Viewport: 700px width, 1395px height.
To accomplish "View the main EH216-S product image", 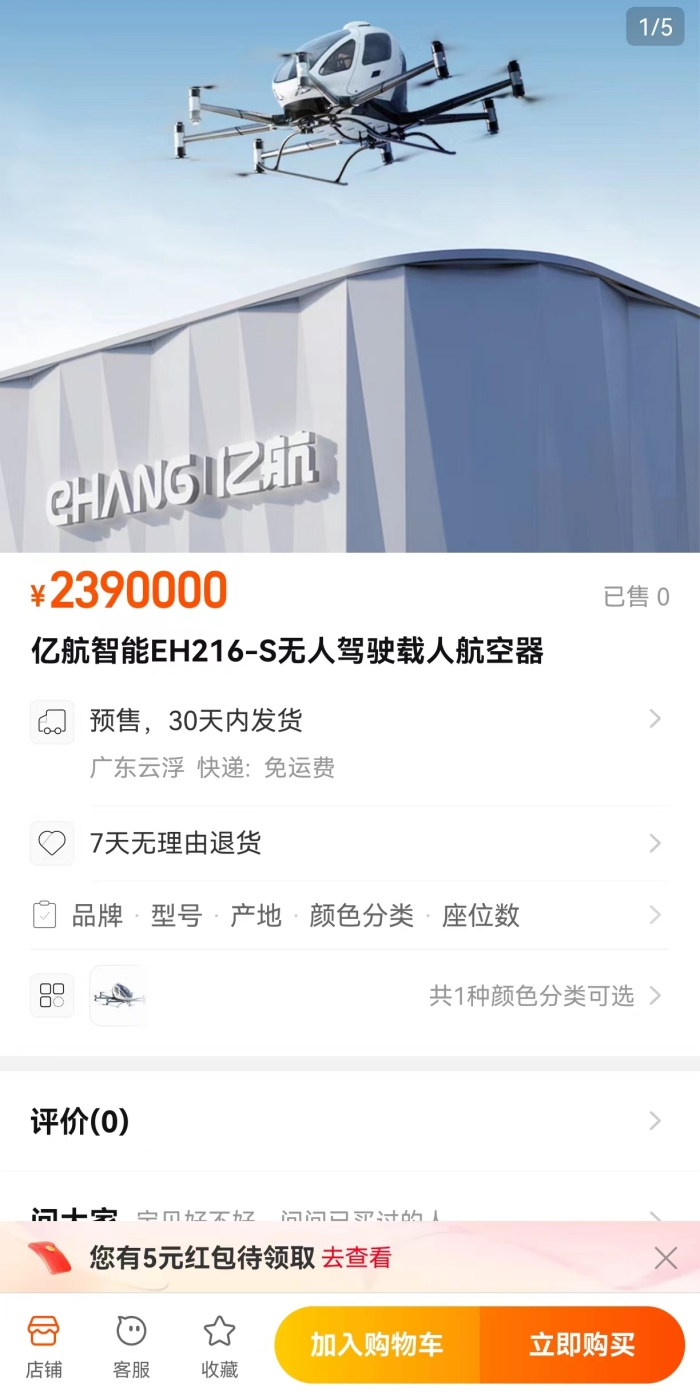I will tap(350, 276).
